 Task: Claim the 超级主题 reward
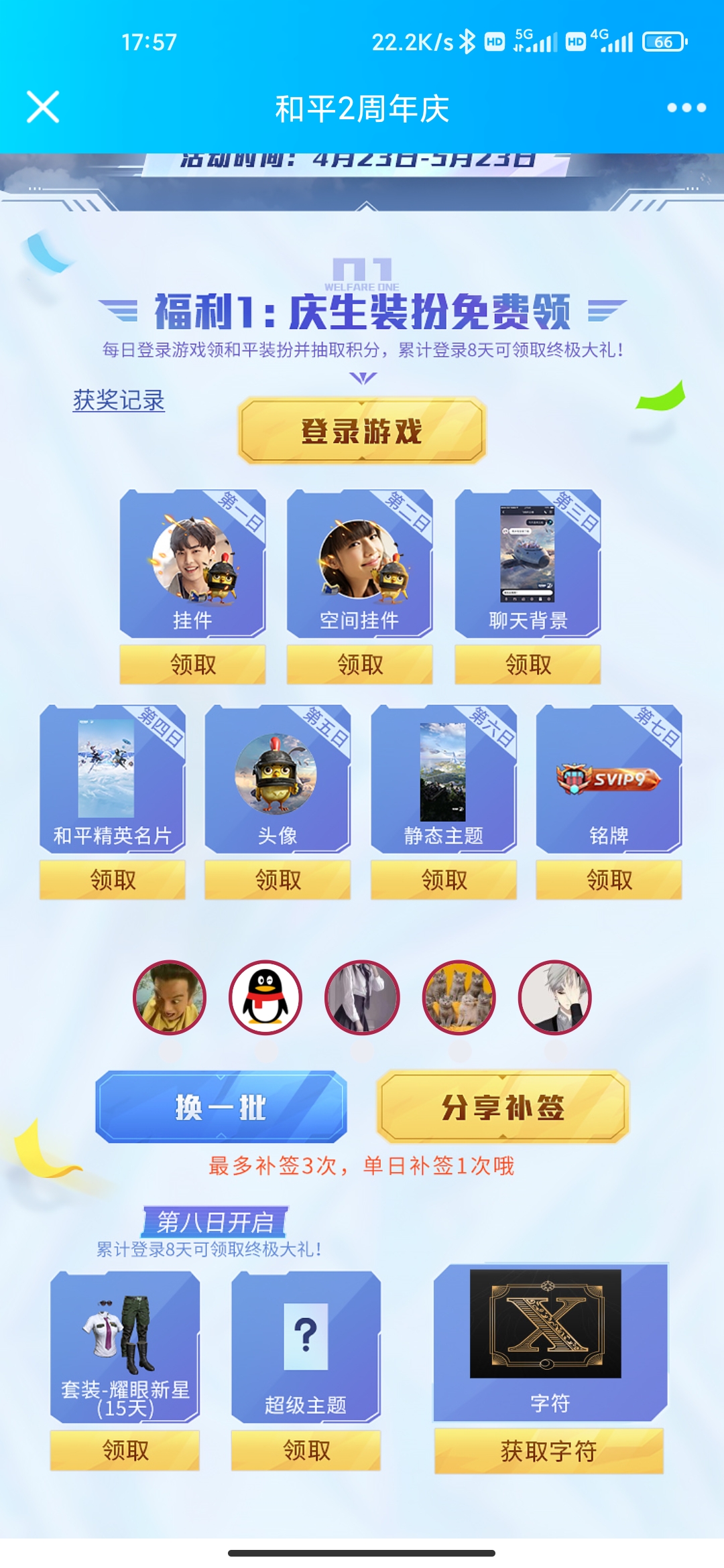[306, 1450]
